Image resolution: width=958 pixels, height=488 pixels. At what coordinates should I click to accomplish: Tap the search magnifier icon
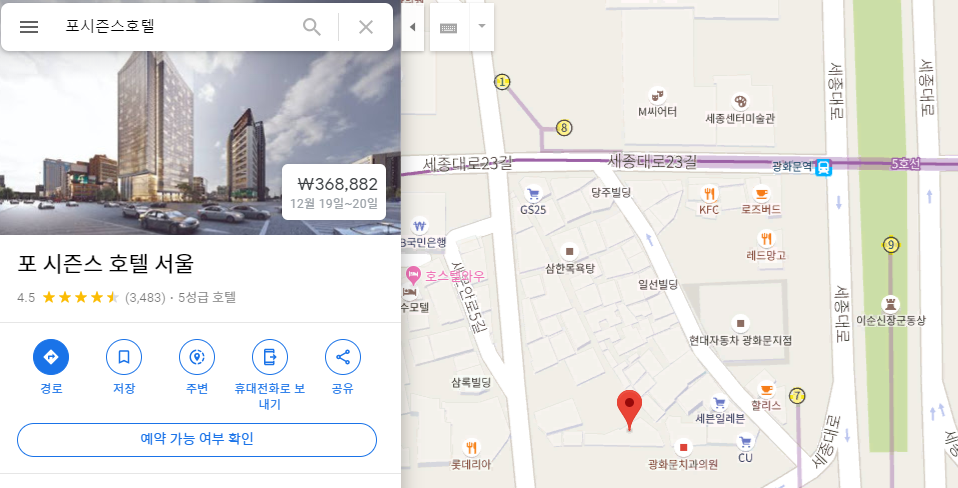(312, 27)
